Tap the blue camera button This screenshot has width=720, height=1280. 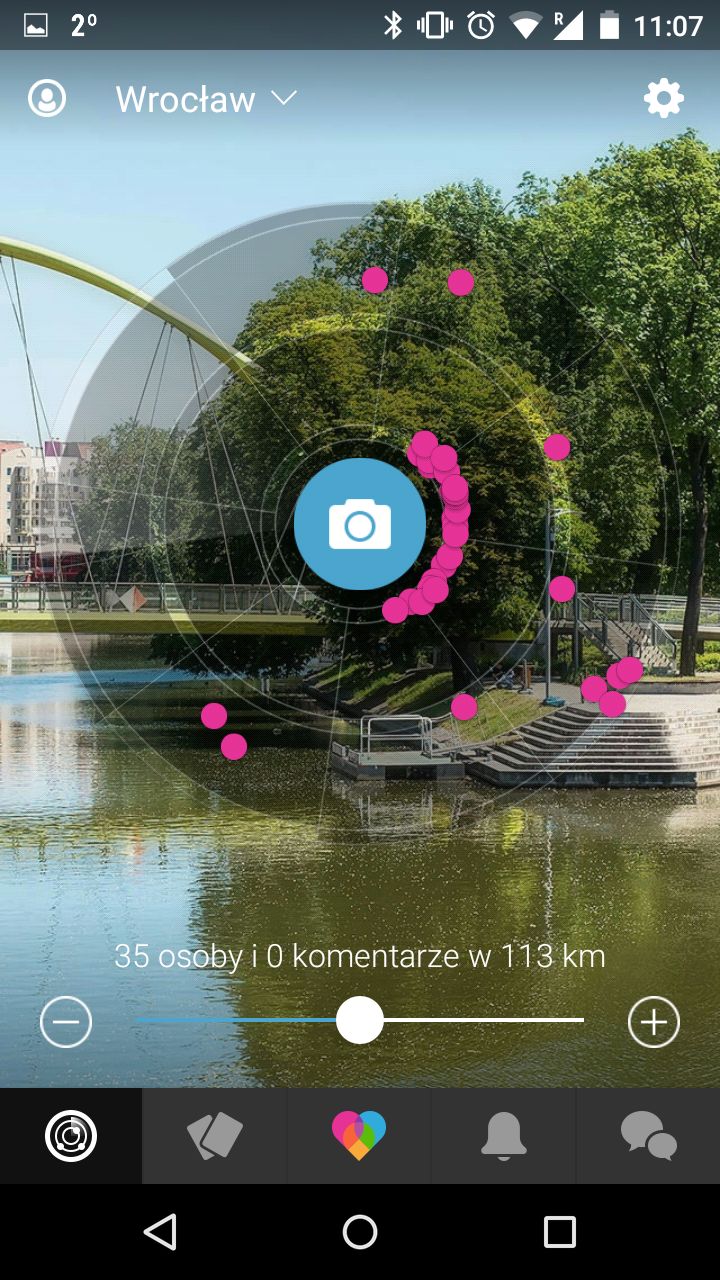click(360, 524)
